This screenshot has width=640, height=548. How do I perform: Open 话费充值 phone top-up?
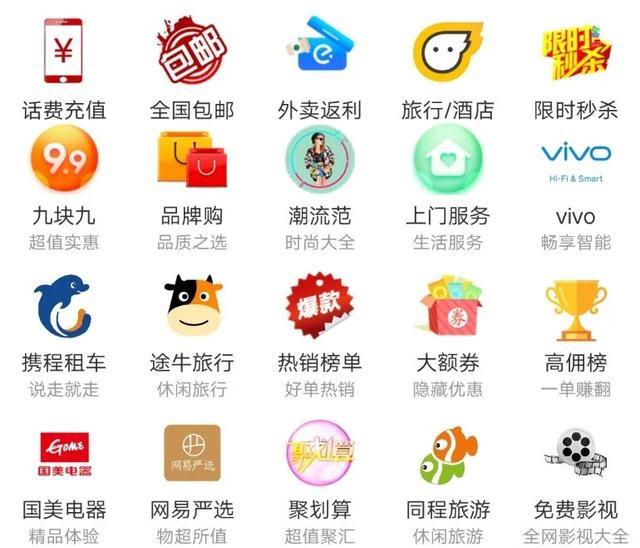point(63,50)
